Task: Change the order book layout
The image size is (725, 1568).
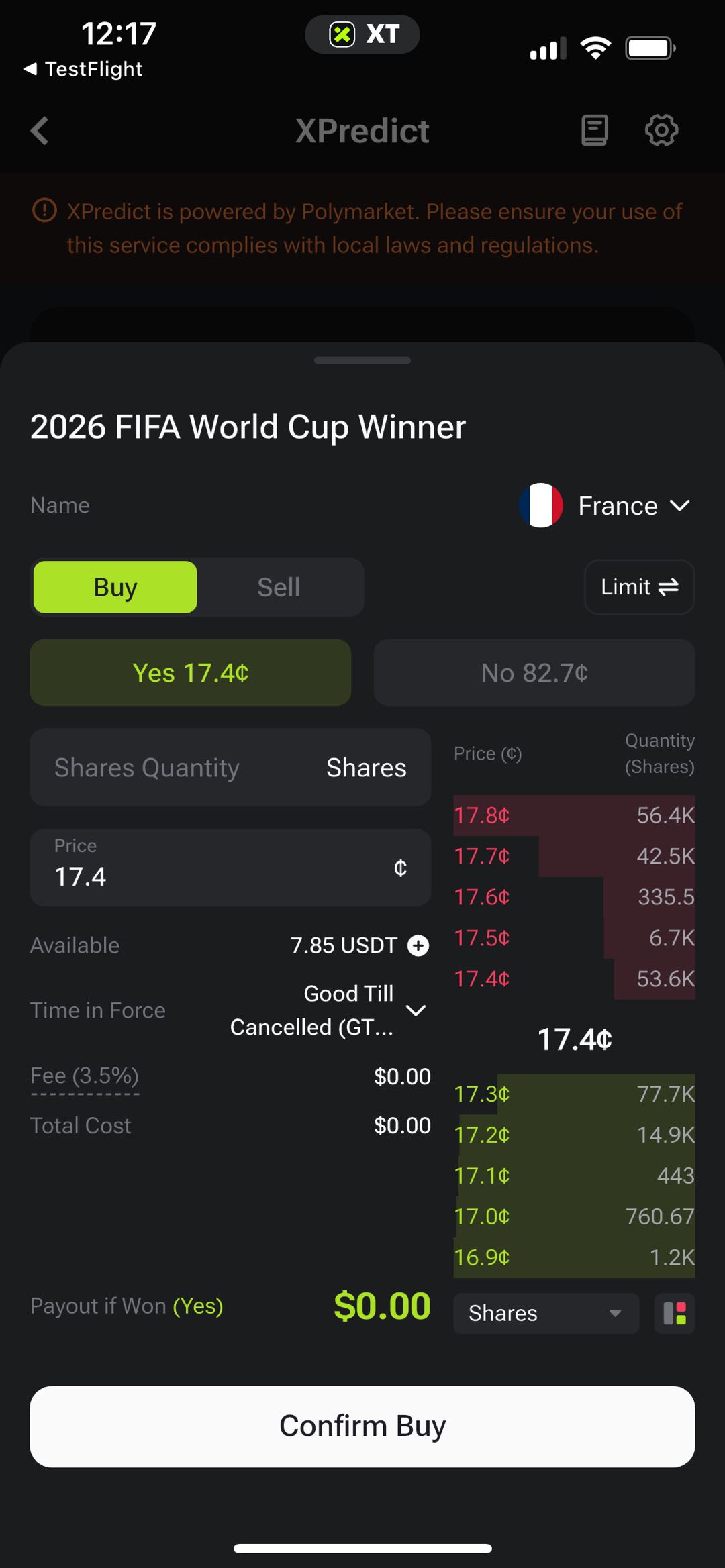Action: [675, 1313]
